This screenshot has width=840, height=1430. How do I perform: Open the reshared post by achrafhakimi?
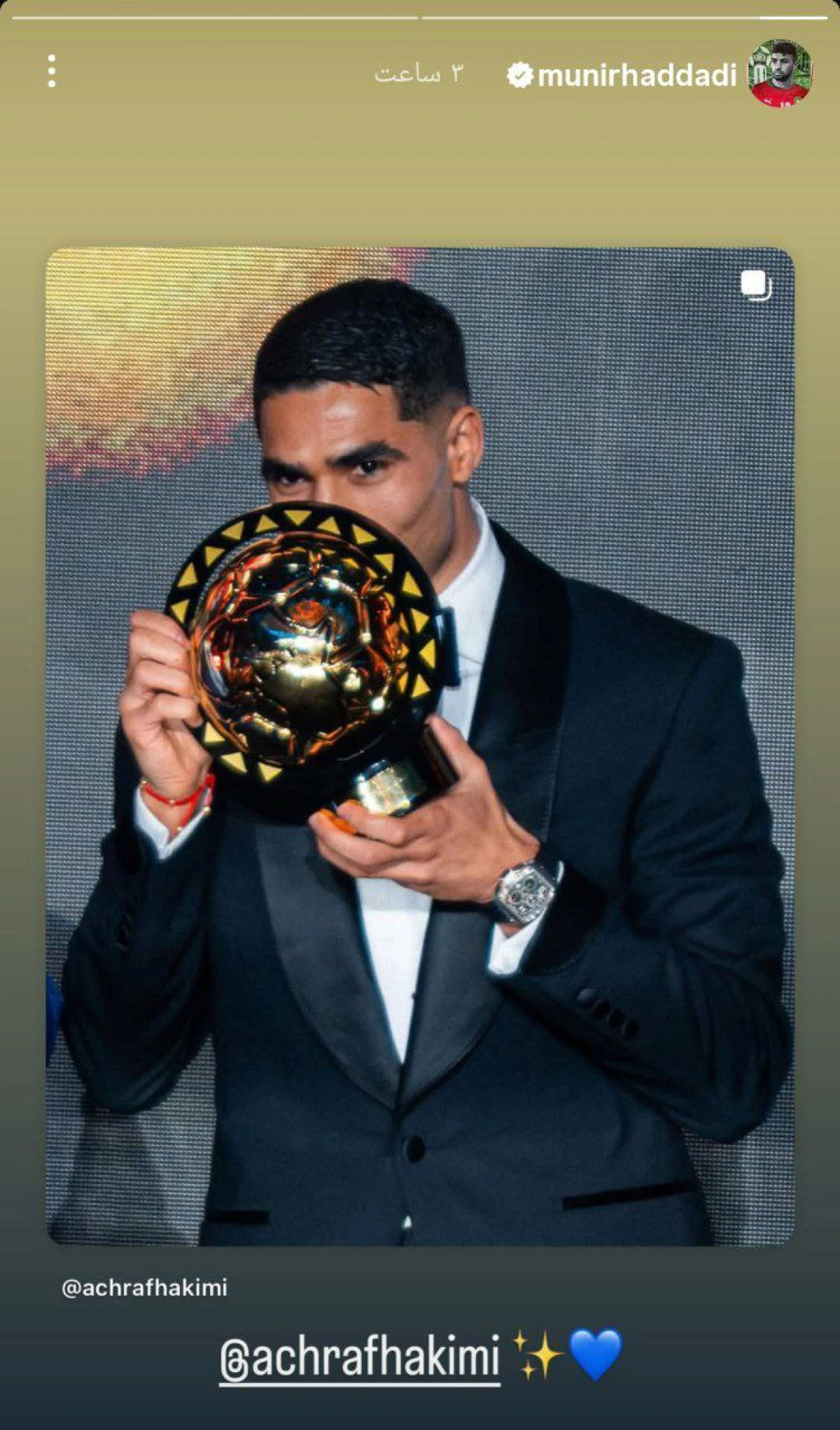(420, 746)
